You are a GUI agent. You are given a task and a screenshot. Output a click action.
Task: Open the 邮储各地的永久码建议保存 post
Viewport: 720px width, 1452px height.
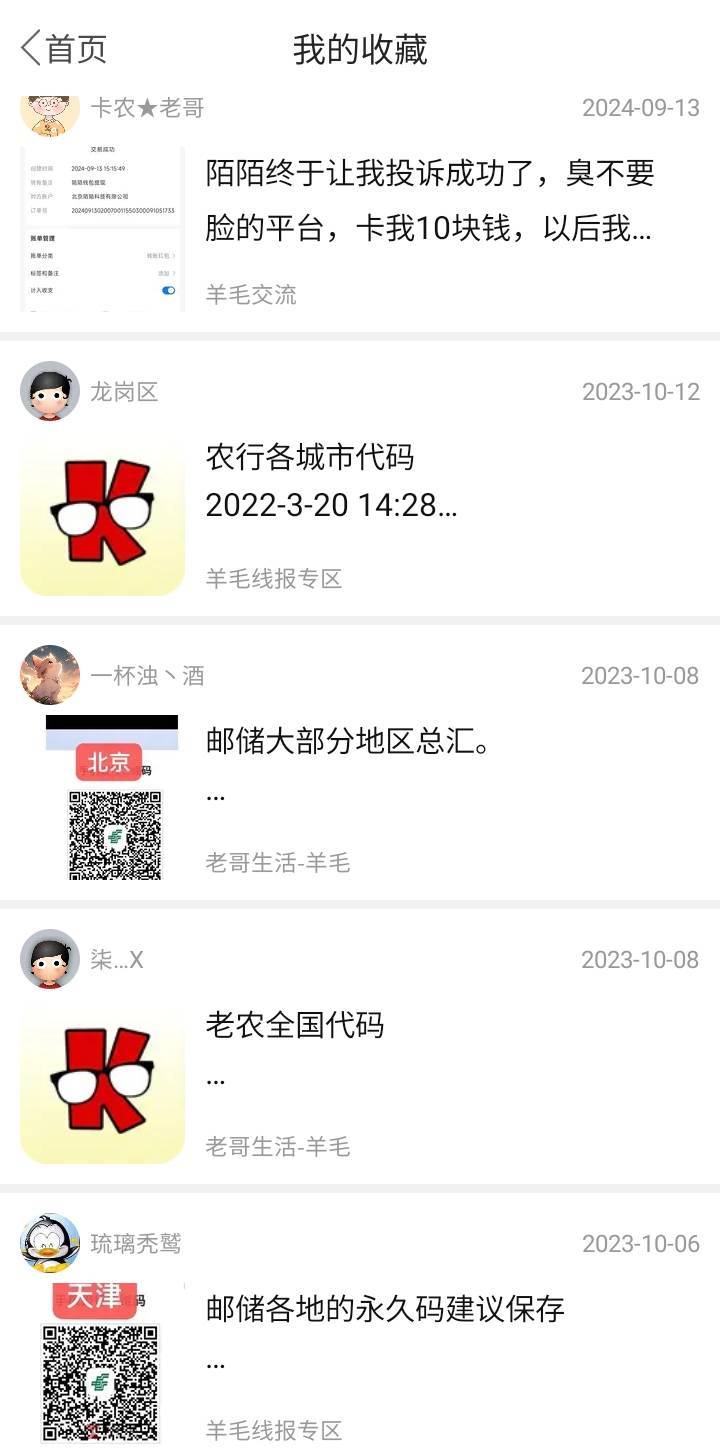click(x=385, y=1309)
